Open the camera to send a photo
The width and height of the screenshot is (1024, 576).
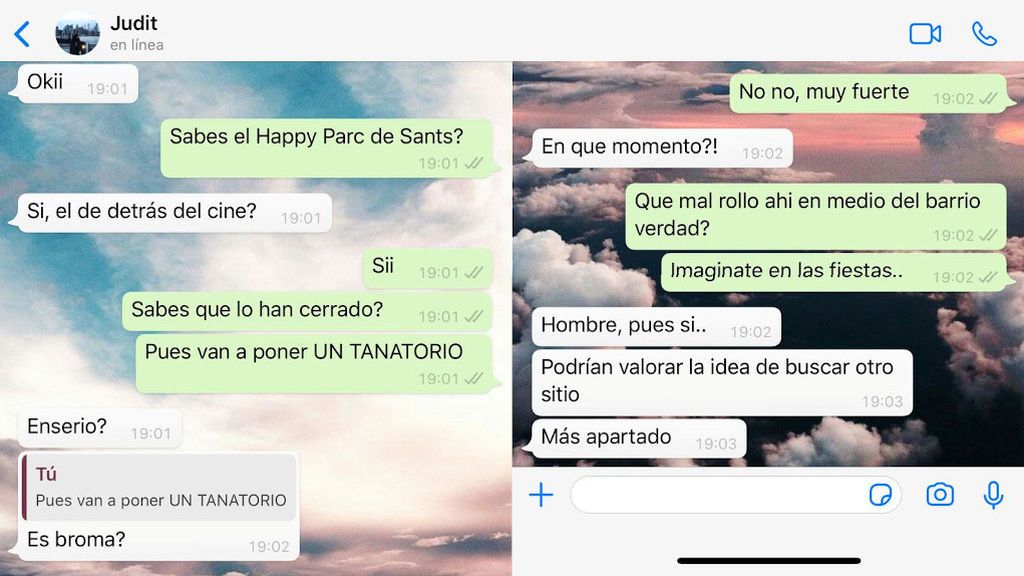click(x=940, y=495)
